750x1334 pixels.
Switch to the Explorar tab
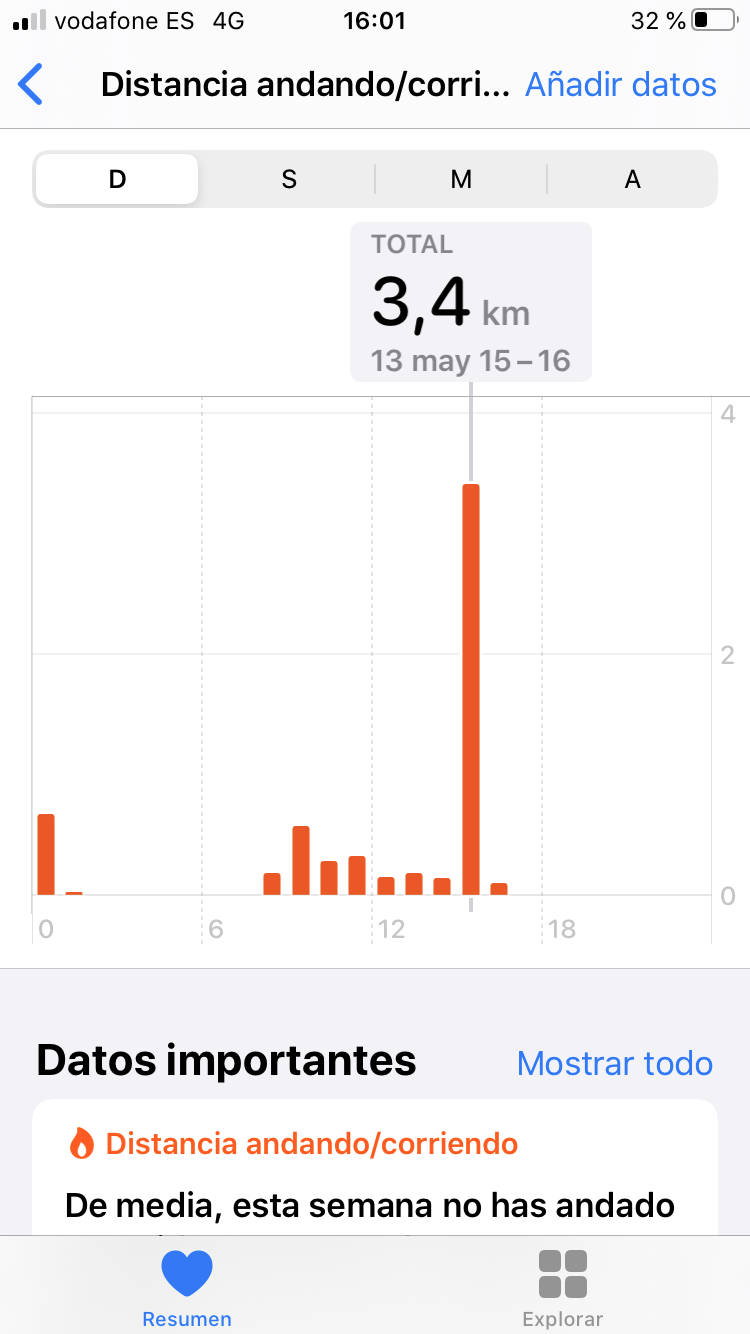click(x=563, y=1289)
